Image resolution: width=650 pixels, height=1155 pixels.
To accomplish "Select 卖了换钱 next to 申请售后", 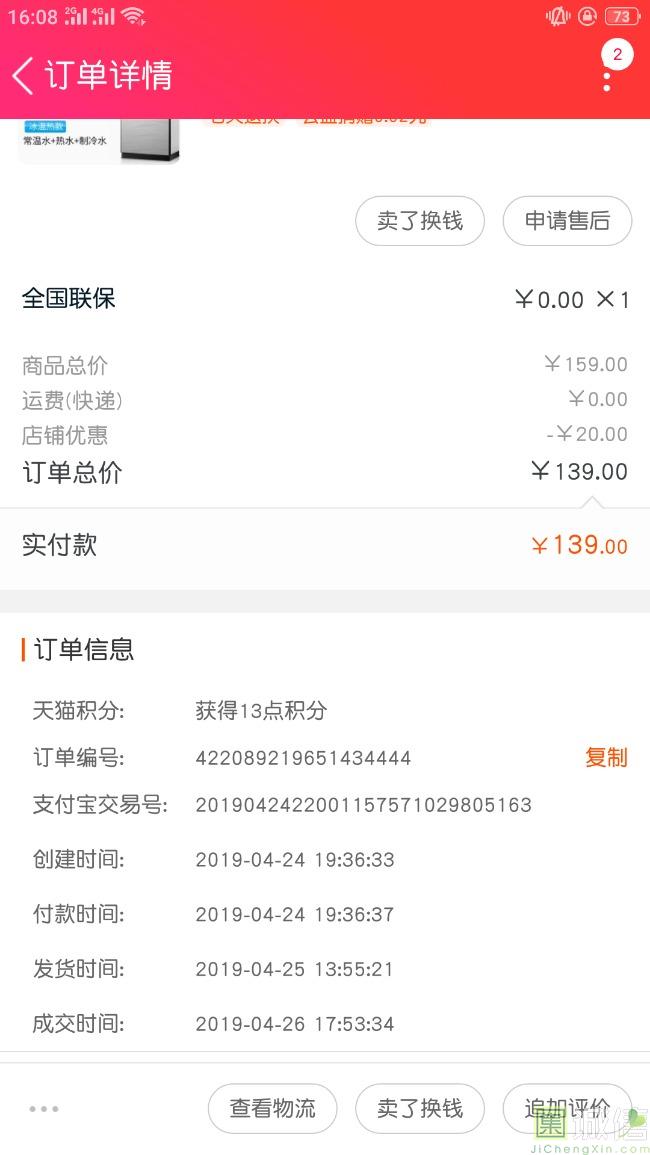I will point(420,221).
